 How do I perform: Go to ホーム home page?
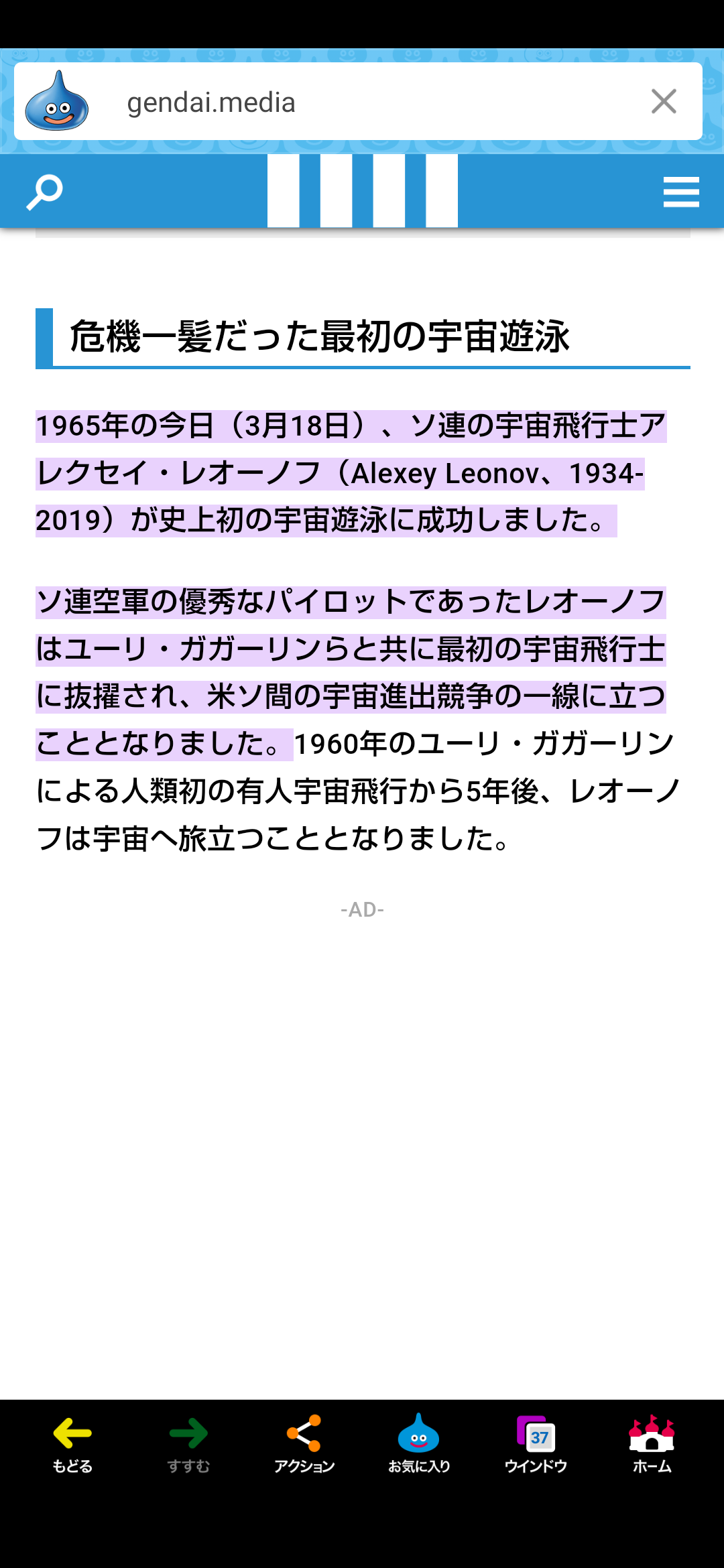(652, 1444)
